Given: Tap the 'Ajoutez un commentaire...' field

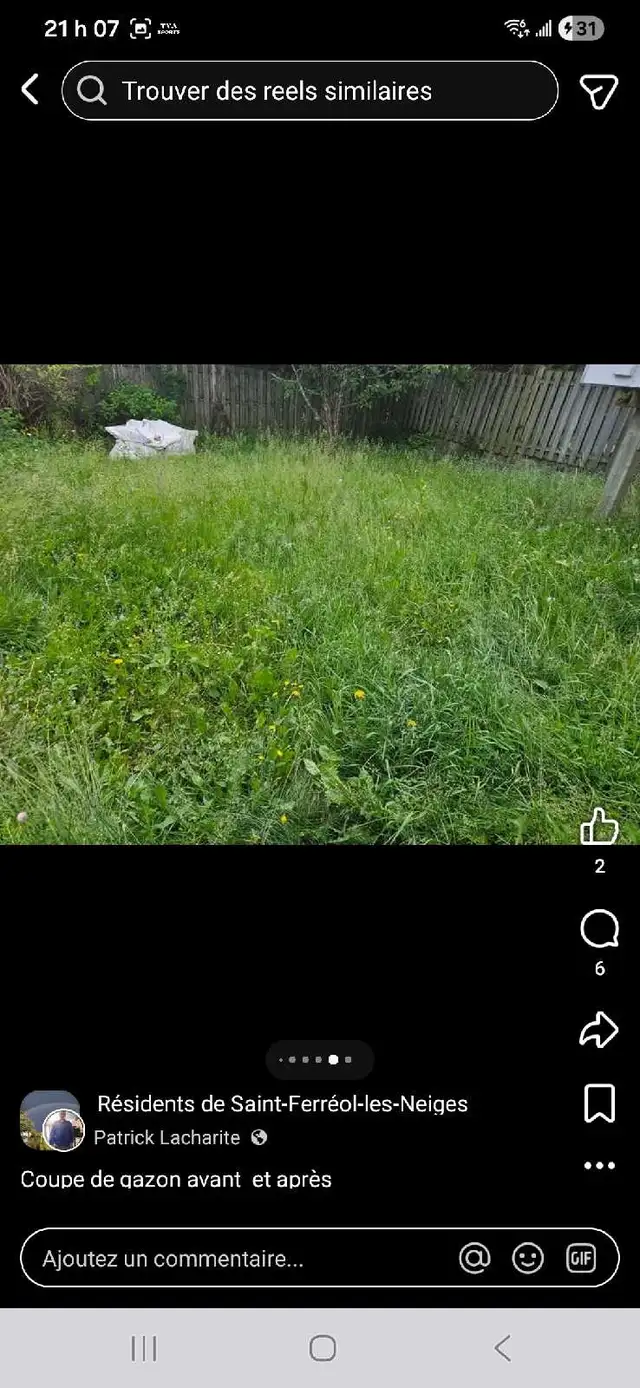Looking at the screenshot, I should (240, 1259).
